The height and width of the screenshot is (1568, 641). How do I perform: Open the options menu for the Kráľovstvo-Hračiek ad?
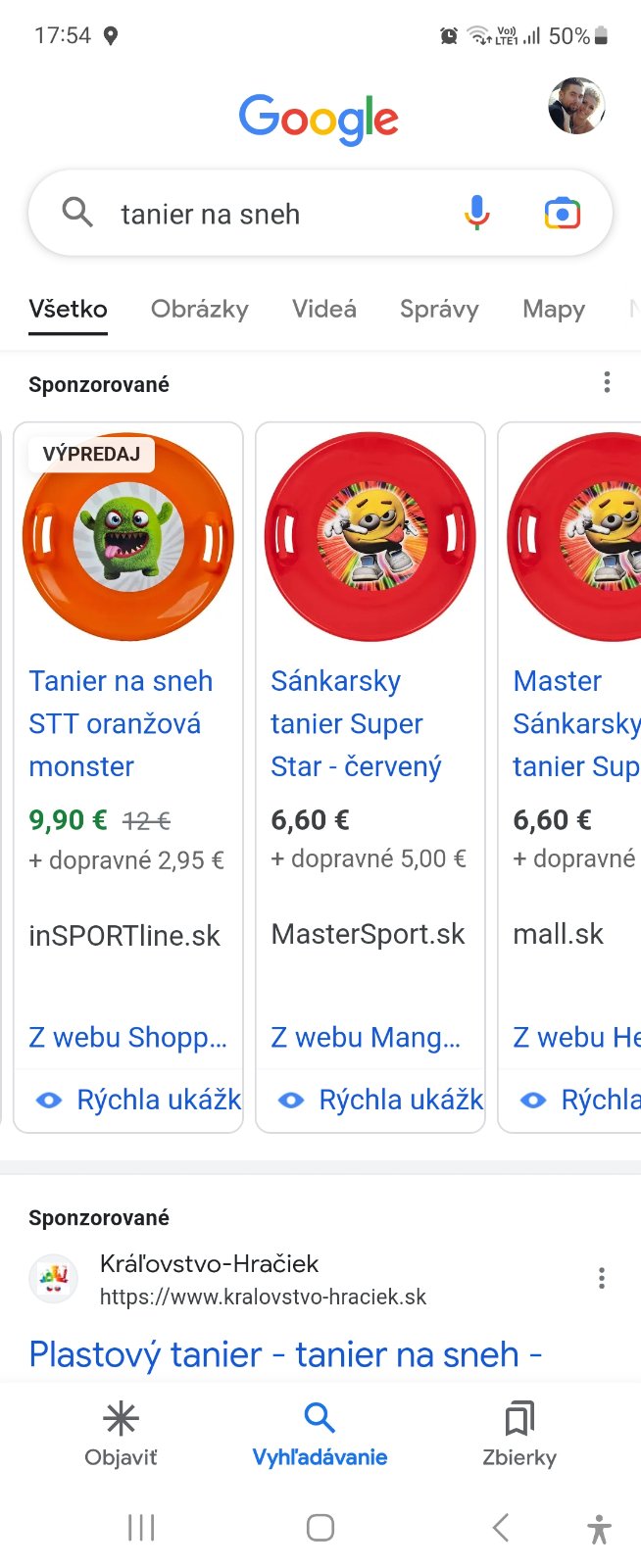point(602,1278)
